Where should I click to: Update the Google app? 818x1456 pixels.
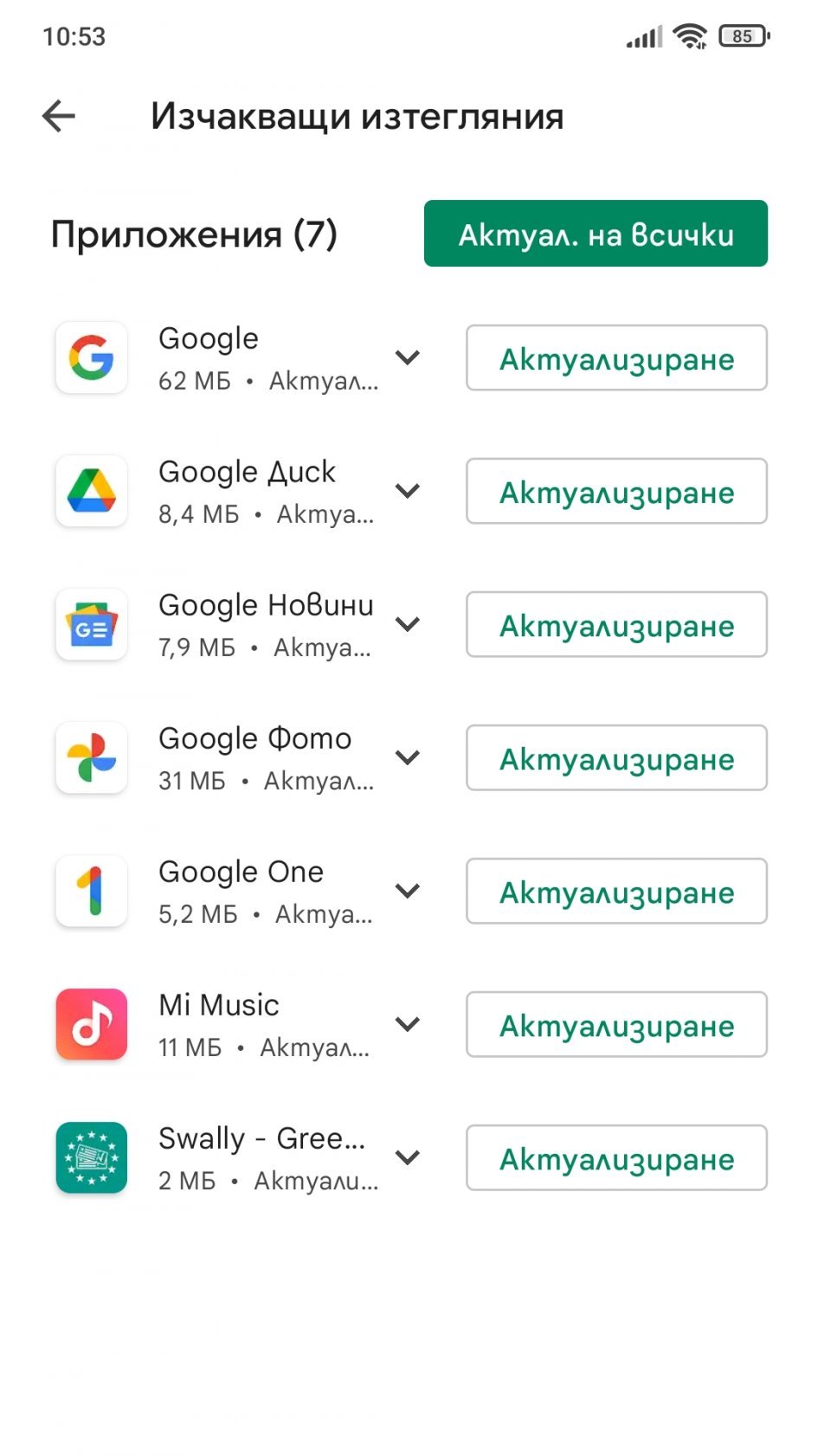[x=616, y=358]
